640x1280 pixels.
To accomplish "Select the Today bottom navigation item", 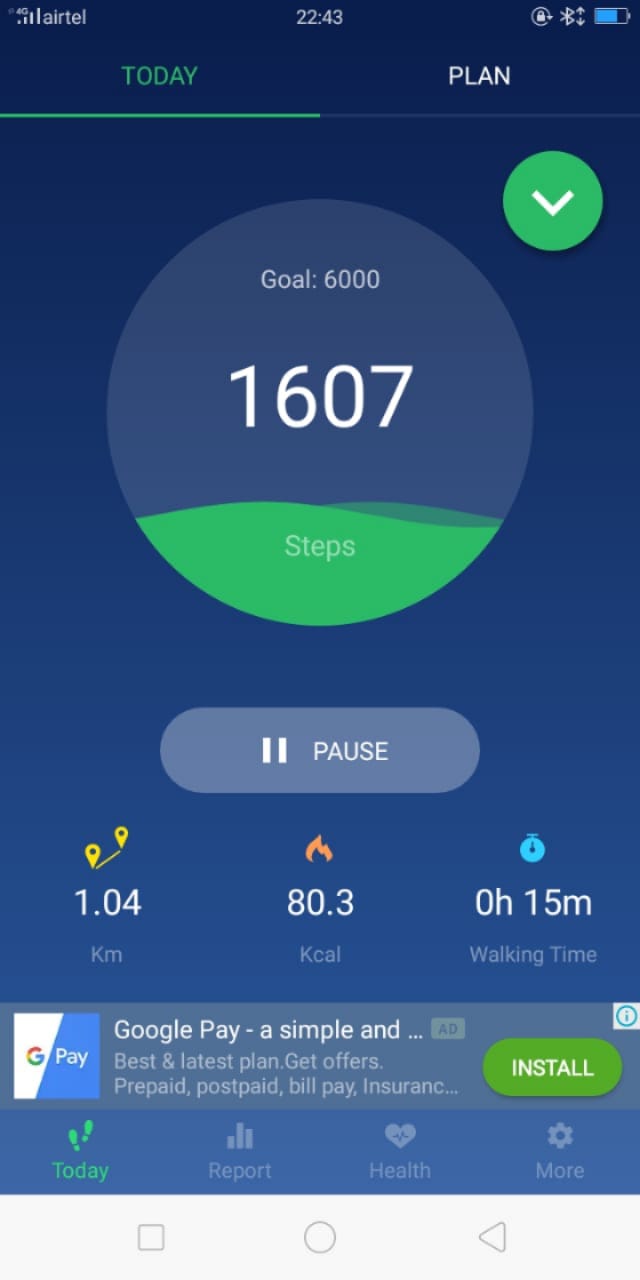I will click(80, 1151).
